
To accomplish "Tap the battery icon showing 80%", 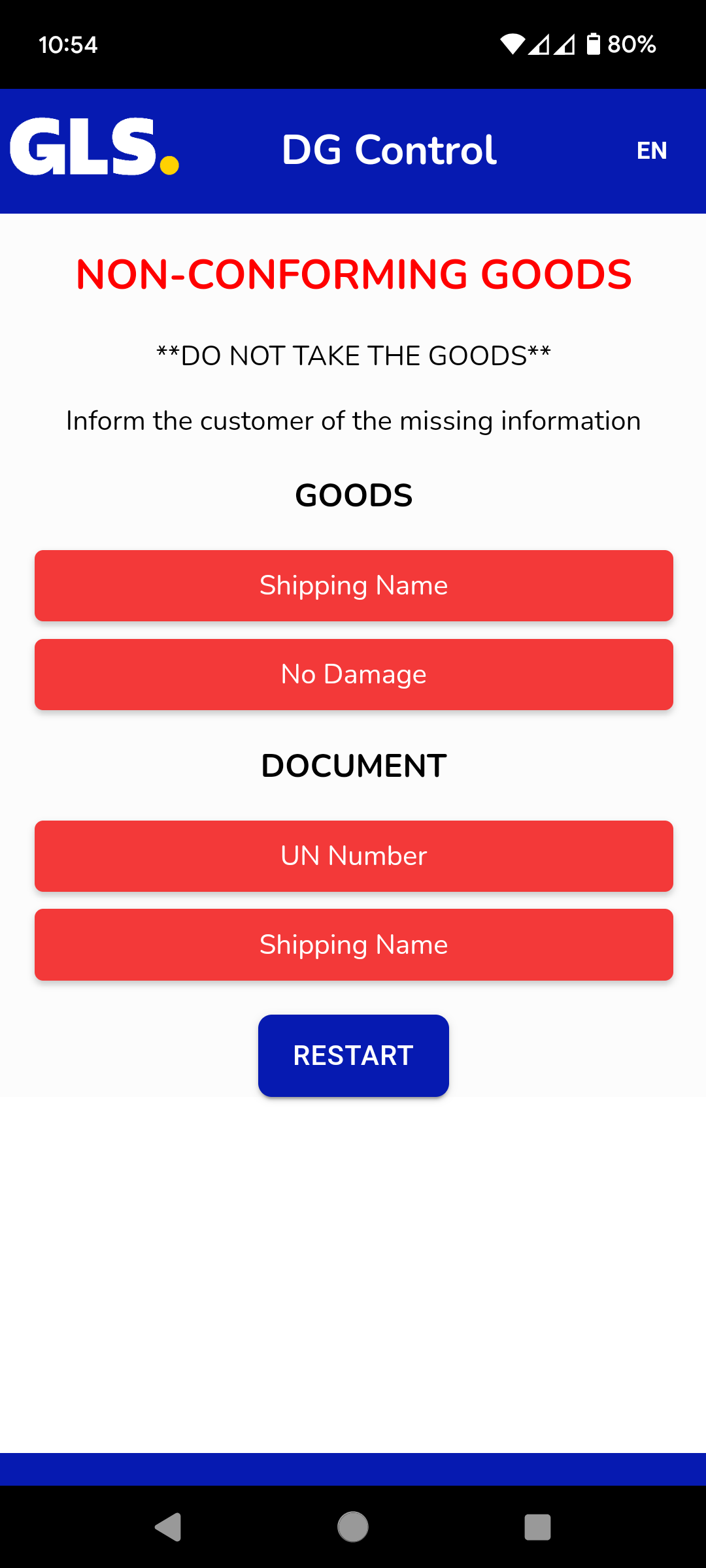I will coord(594,44).
